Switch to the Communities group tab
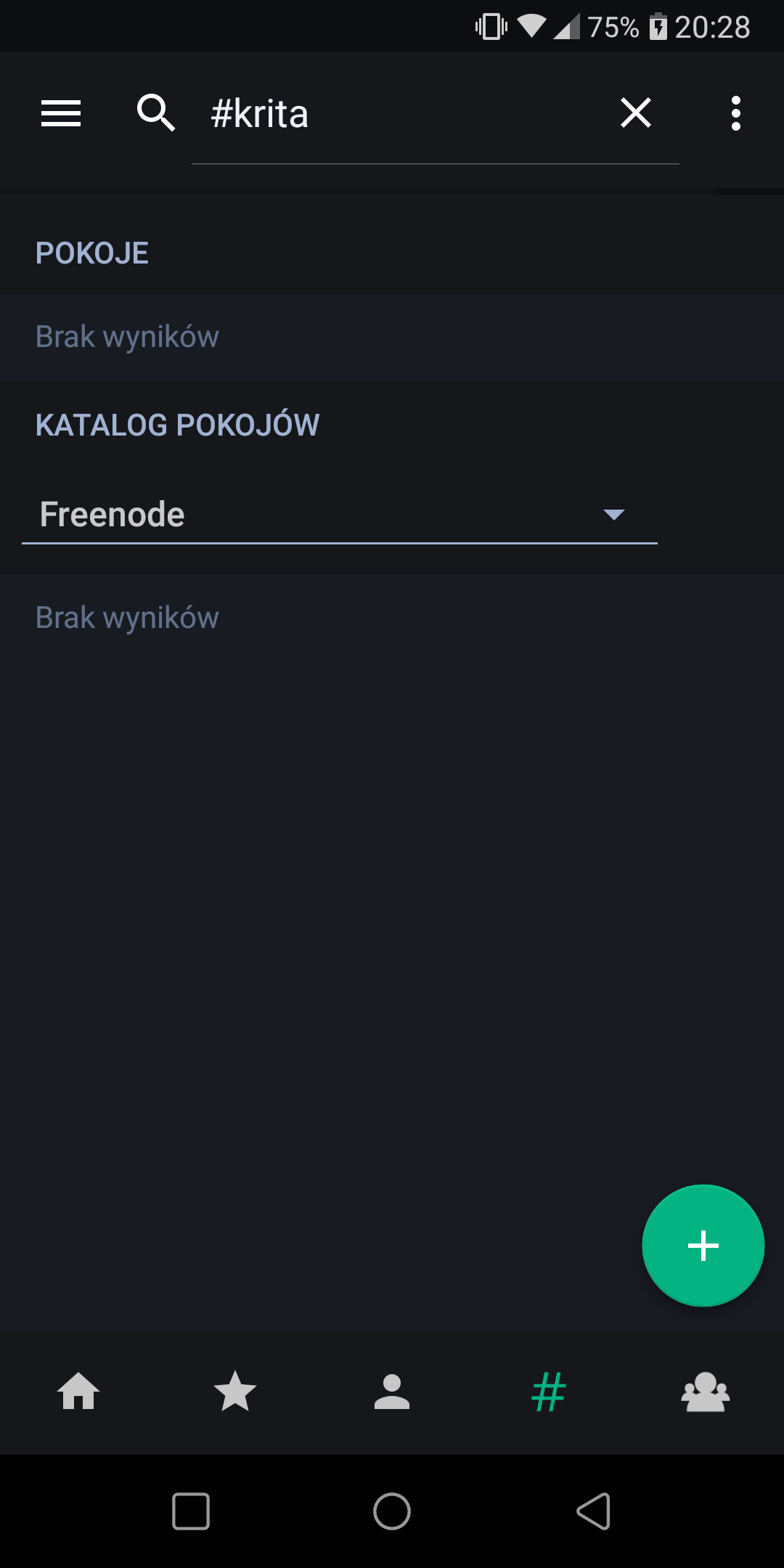Image resolution: width=784 pixels, height=1568 pixels. click(x=706, y=1392)
